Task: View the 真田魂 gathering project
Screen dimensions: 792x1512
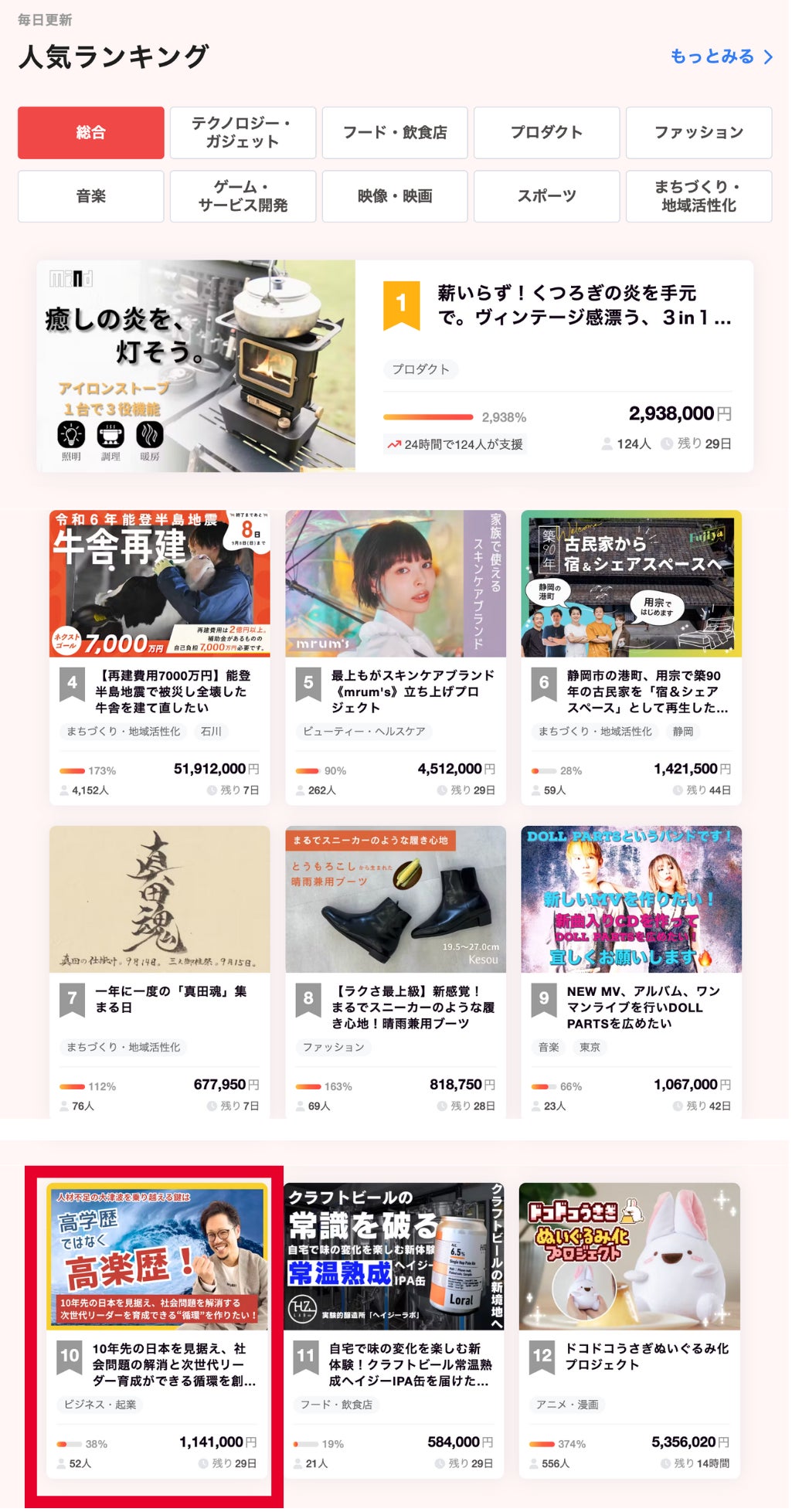Action: click(170, 999)
